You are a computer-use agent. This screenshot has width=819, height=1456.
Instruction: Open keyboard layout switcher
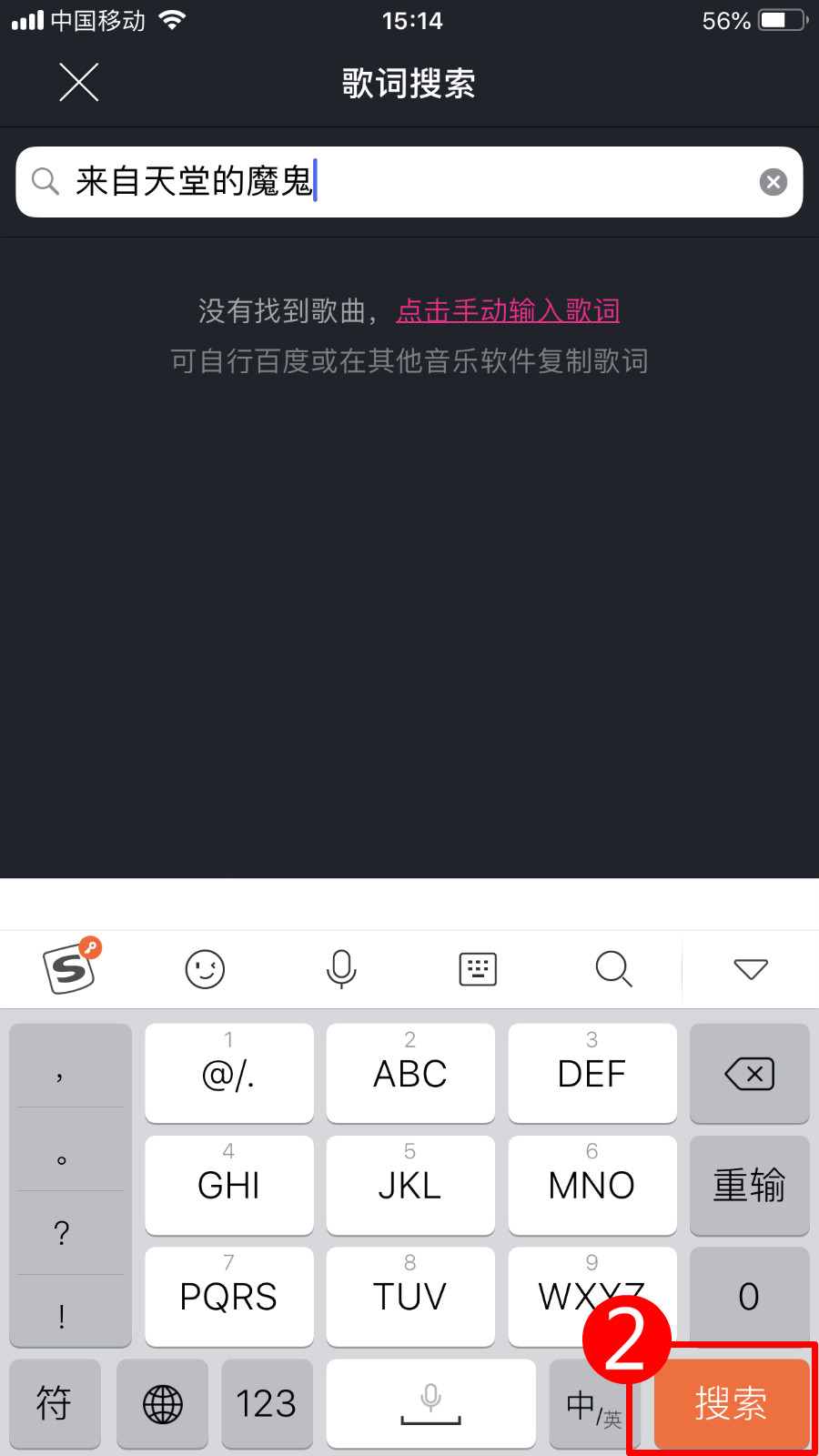pyautogui.click(x=478, y=969)
